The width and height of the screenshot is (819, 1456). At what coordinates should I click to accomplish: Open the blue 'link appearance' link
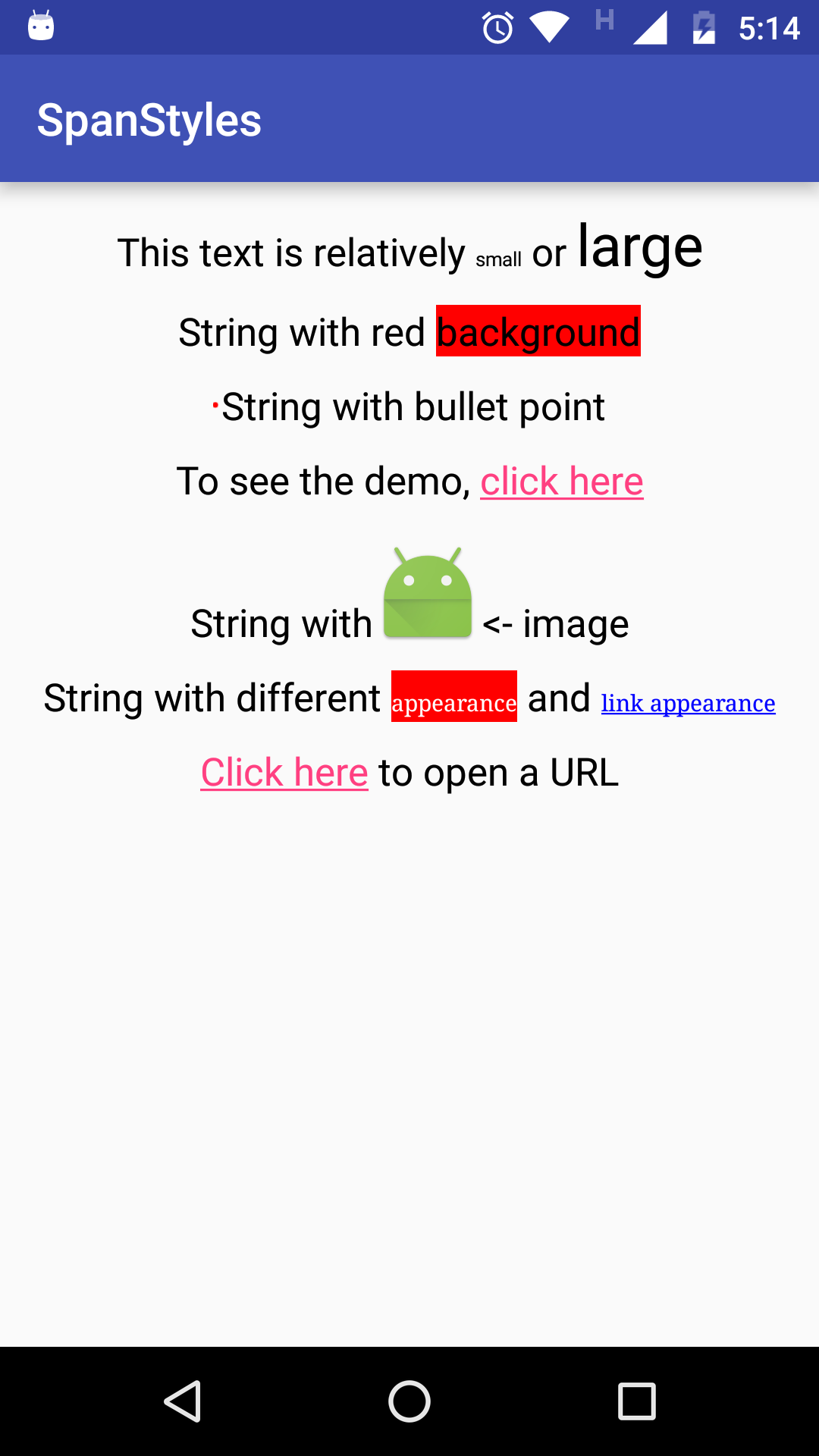click(688, 703)
